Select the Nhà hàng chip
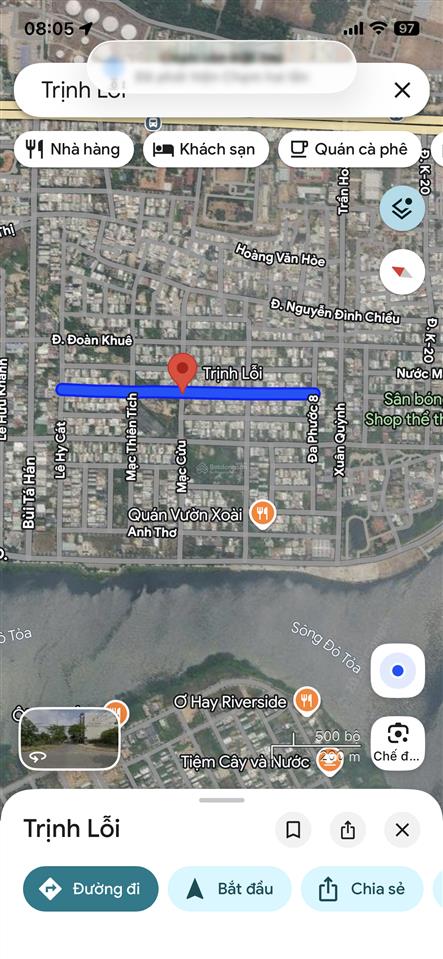443x959 pixels. click(x=73, y=149)
